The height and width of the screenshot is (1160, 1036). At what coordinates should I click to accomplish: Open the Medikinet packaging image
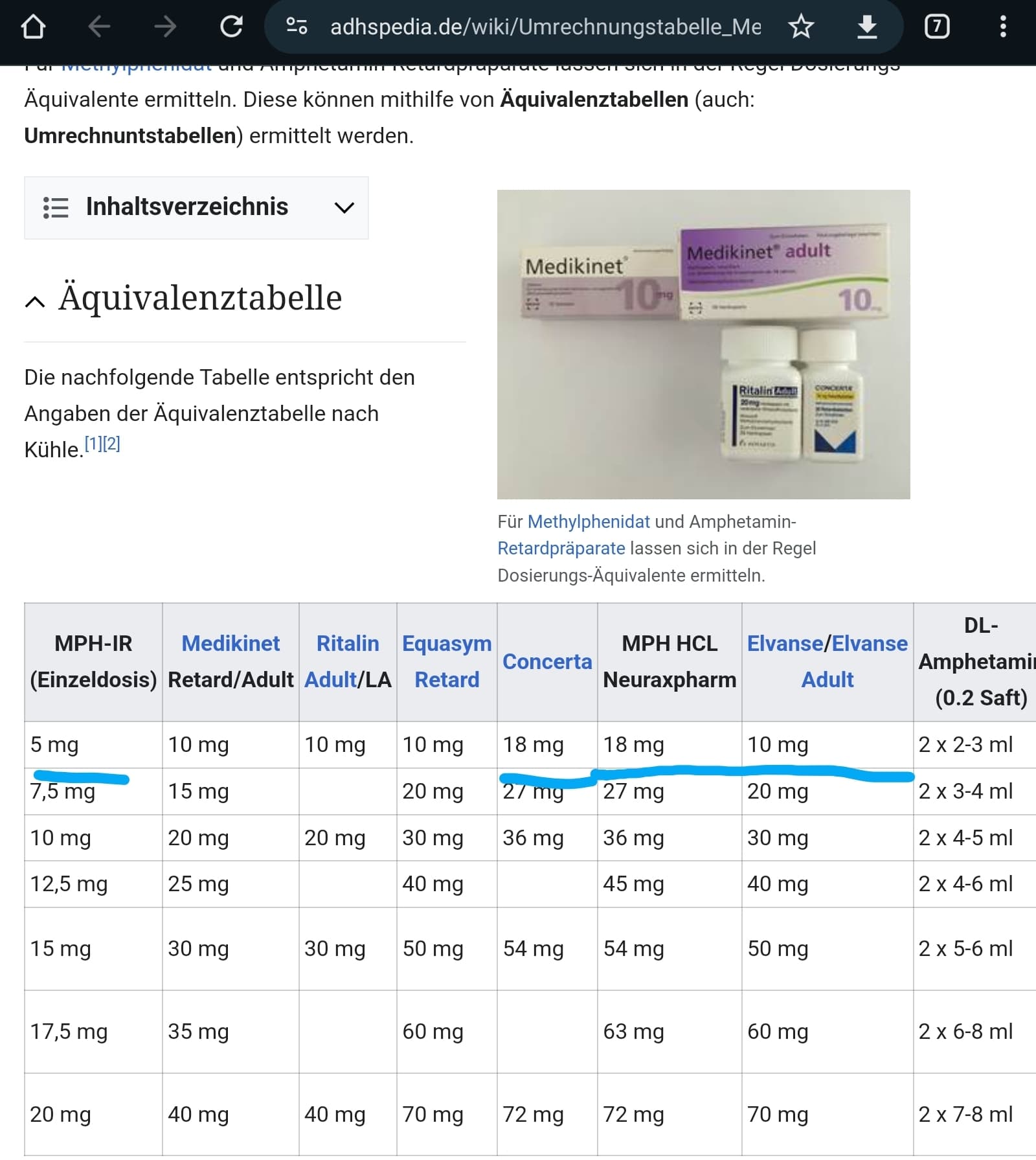[703, 344]
